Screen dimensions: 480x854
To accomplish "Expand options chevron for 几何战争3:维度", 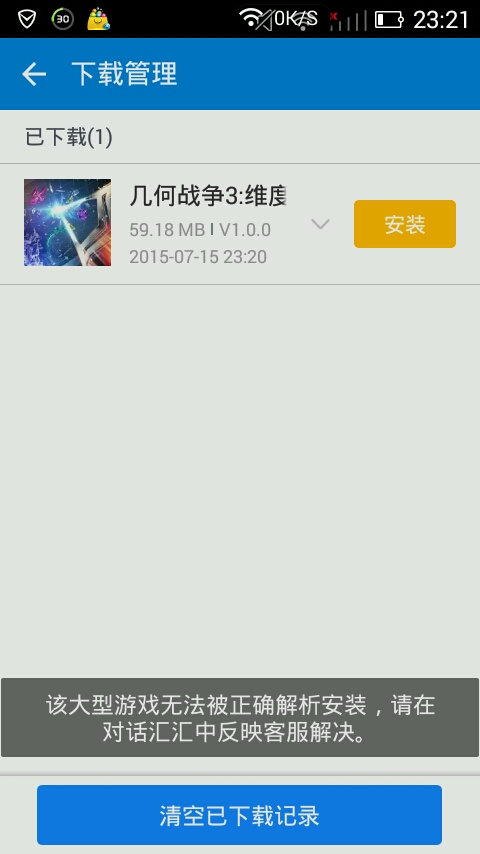I will click(x=320, y=224).
